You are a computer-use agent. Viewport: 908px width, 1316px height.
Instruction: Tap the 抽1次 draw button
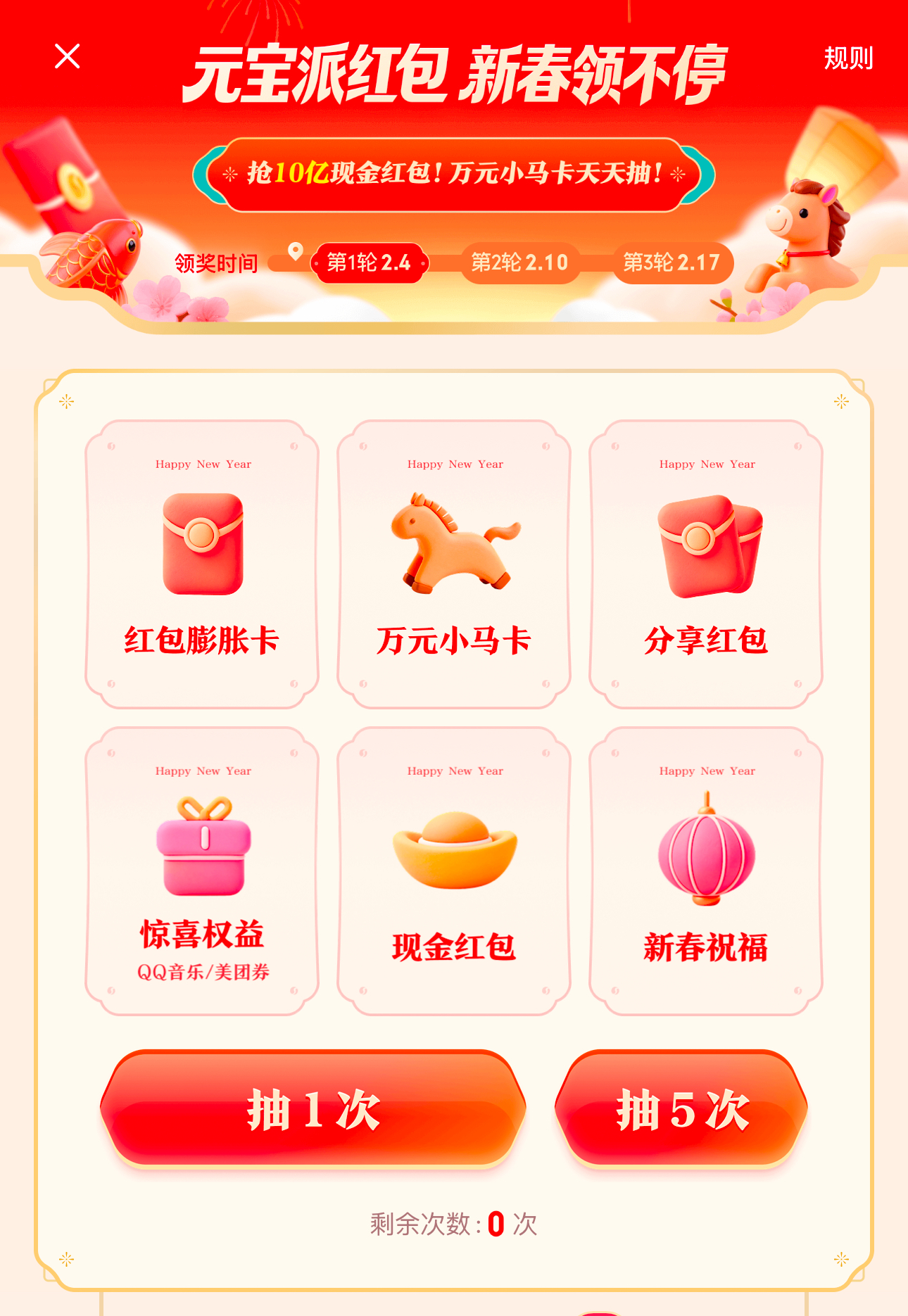[313, 1108]
